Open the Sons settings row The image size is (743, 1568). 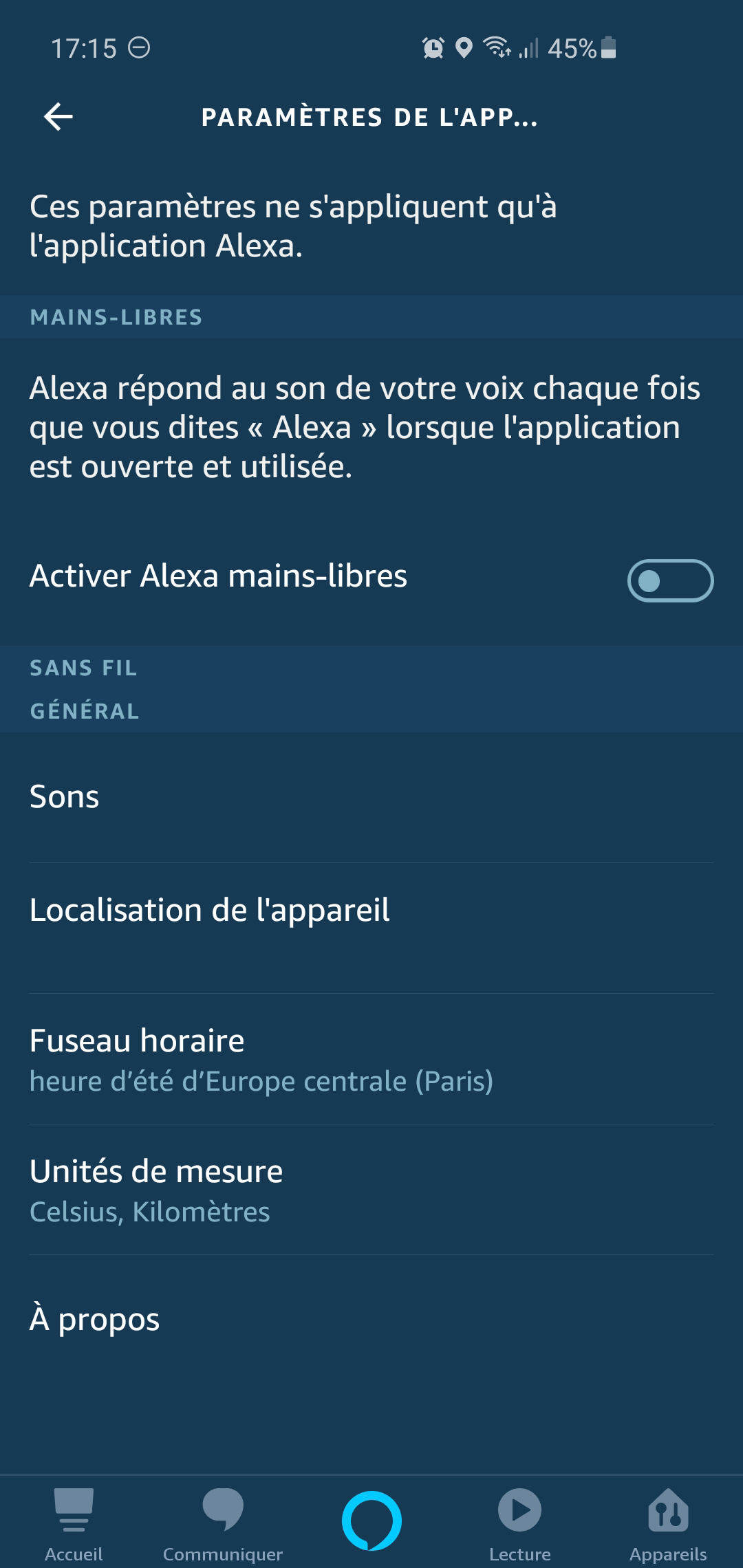[371, 798]
